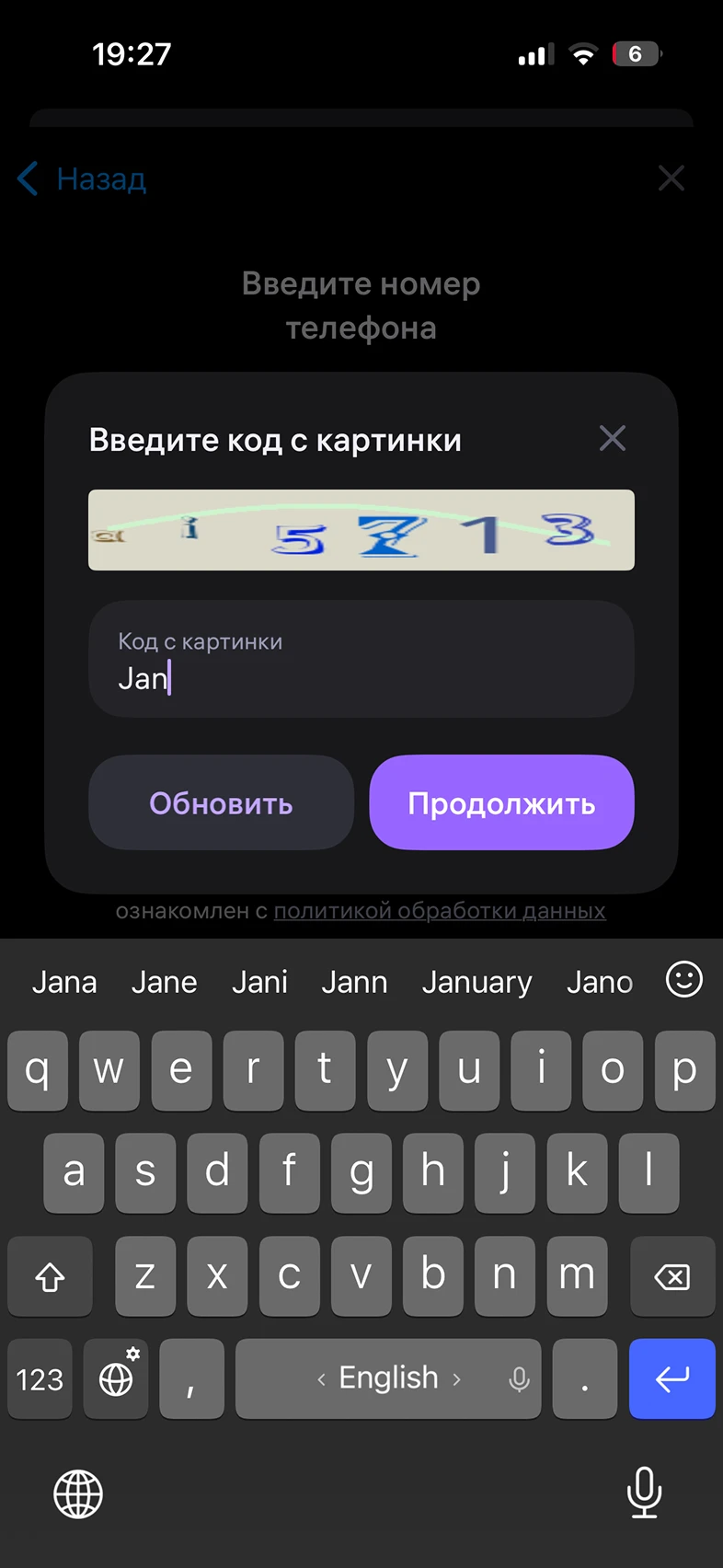Delete a character with backspace key

coord(671,1276)
